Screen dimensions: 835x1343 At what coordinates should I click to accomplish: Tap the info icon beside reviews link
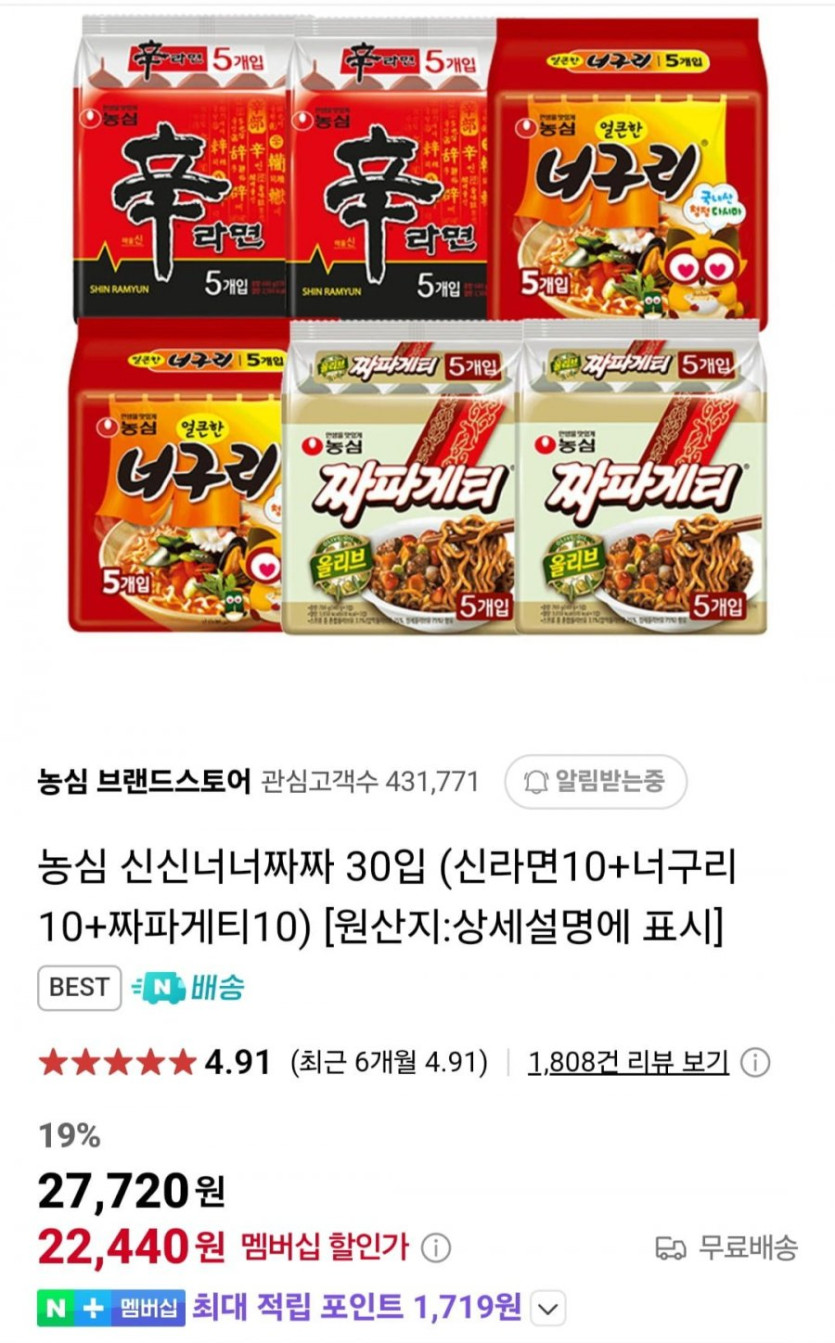pos(755,1062)
